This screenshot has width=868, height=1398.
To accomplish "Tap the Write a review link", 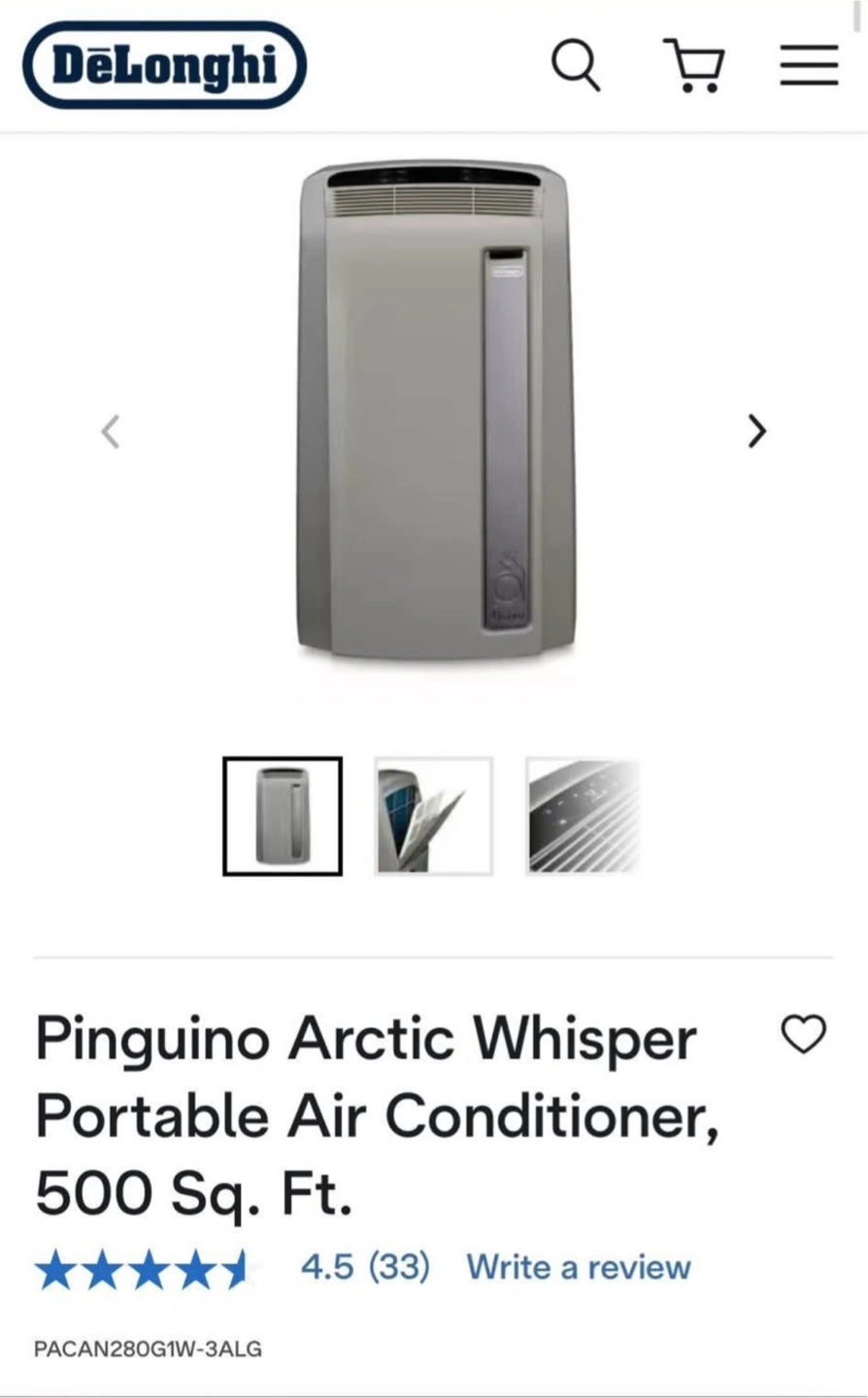I will tap(579, 1267).
